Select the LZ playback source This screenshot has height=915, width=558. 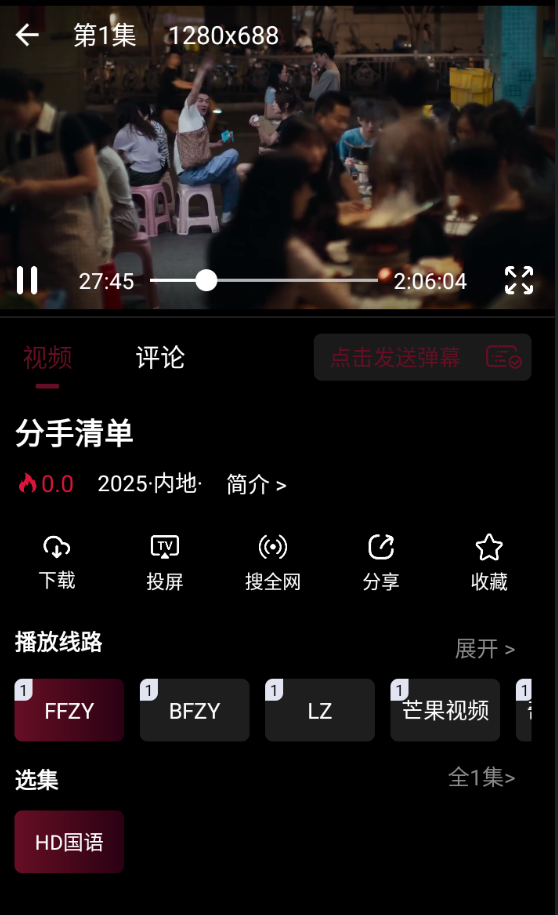pos(320,710)
